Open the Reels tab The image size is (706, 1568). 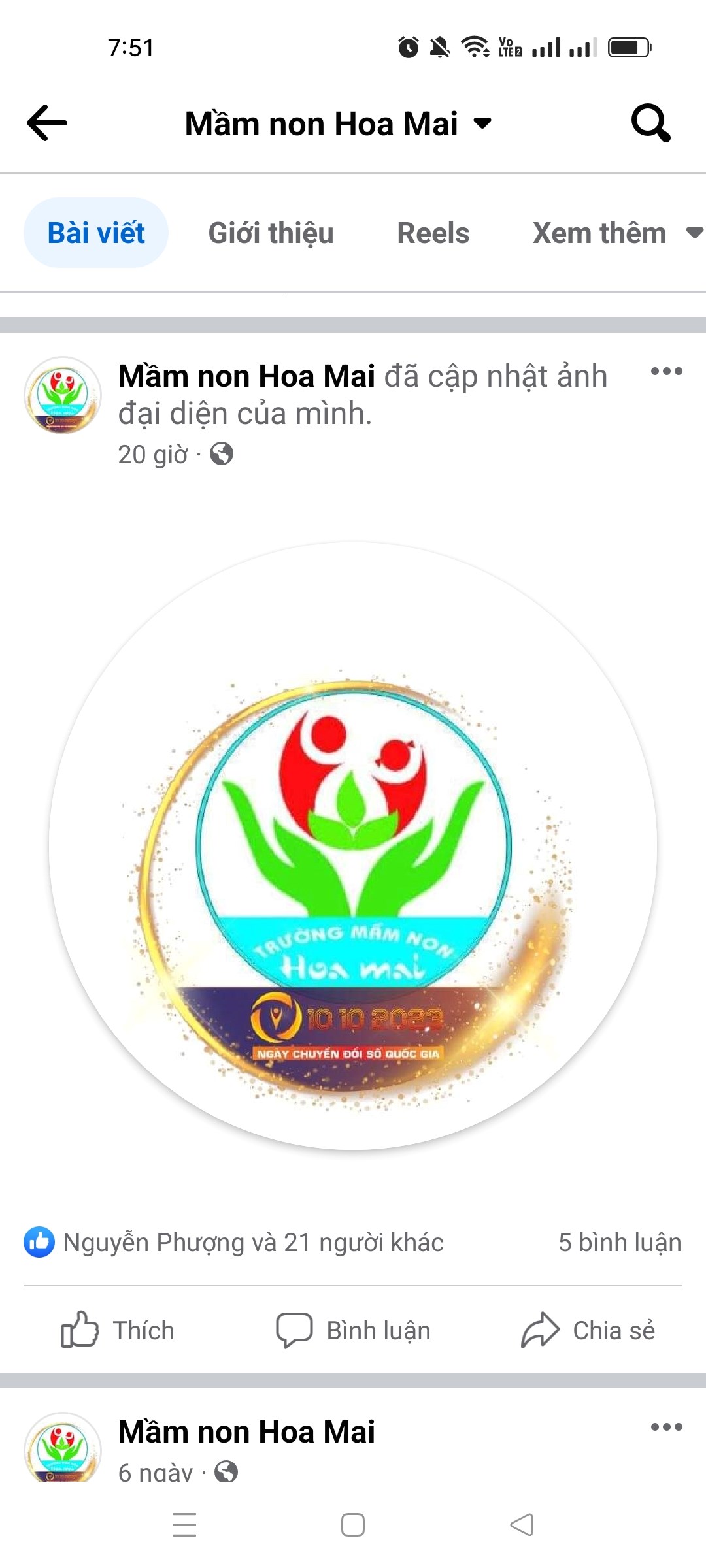pyautogui.click(x=433, y=233)
